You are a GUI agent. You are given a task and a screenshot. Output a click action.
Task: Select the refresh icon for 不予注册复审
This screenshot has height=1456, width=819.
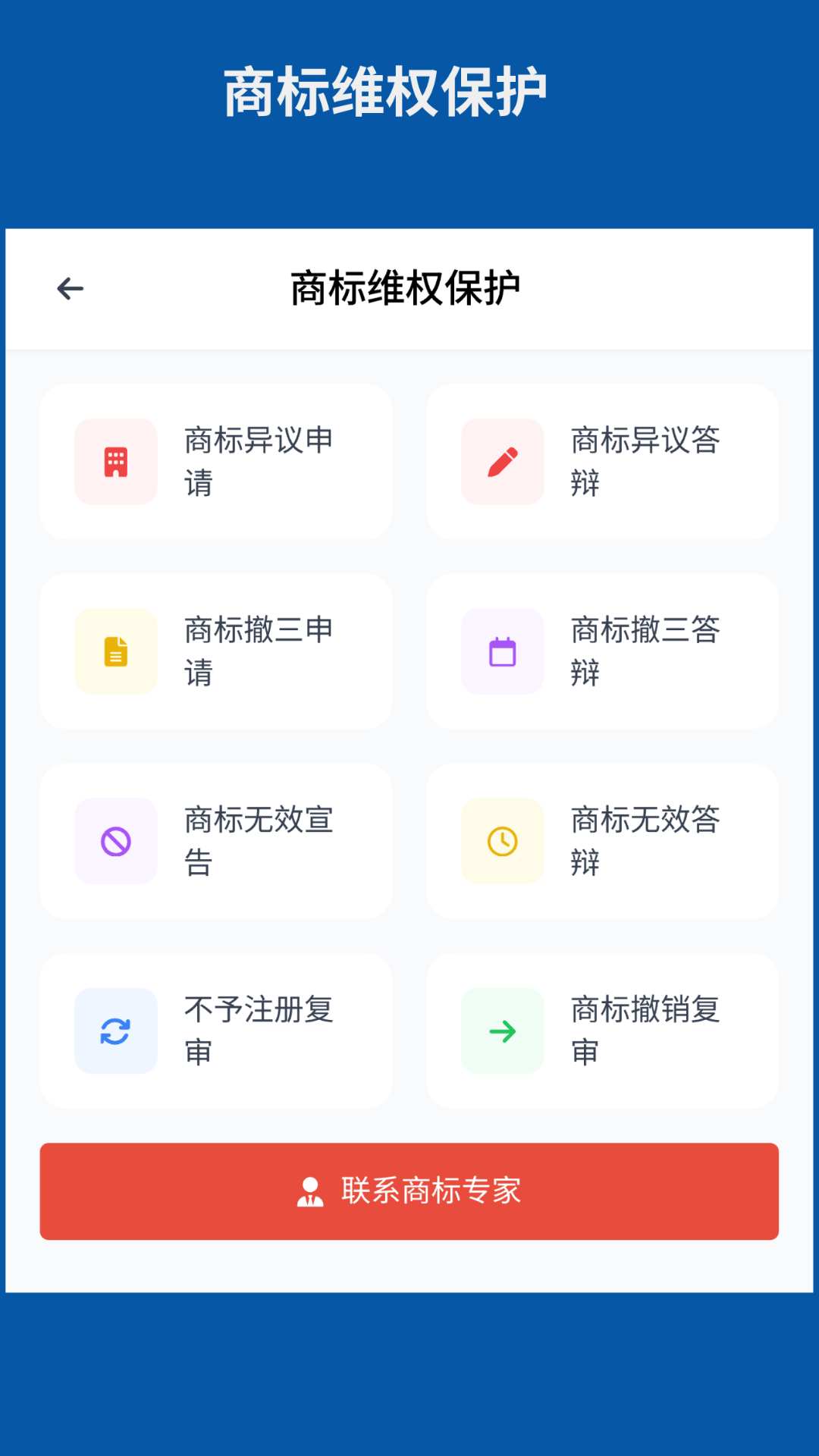[115, 1031]
